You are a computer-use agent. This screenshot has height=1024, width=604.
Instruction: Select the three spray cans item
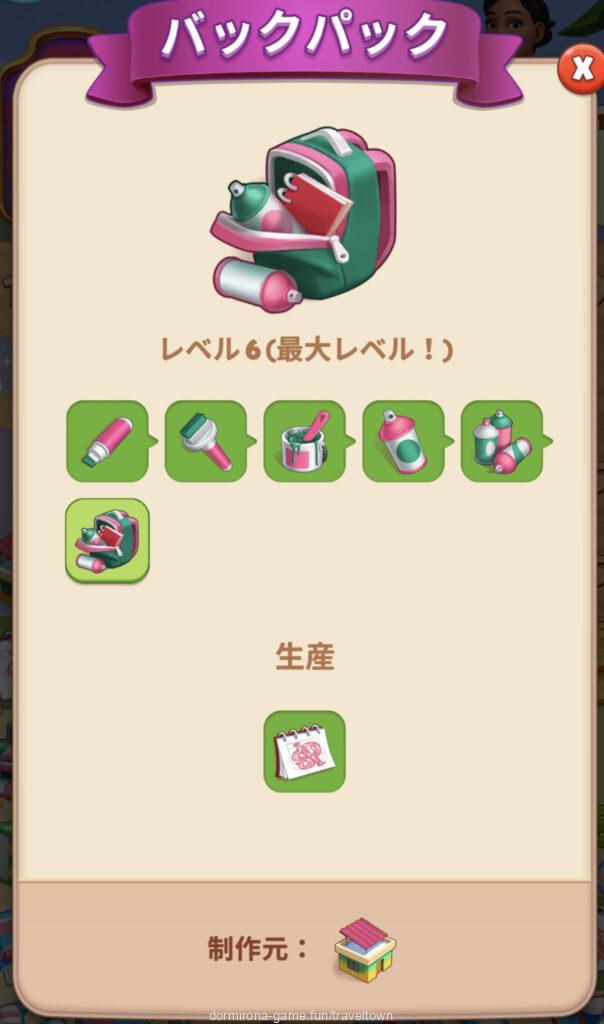coord(501,441)
